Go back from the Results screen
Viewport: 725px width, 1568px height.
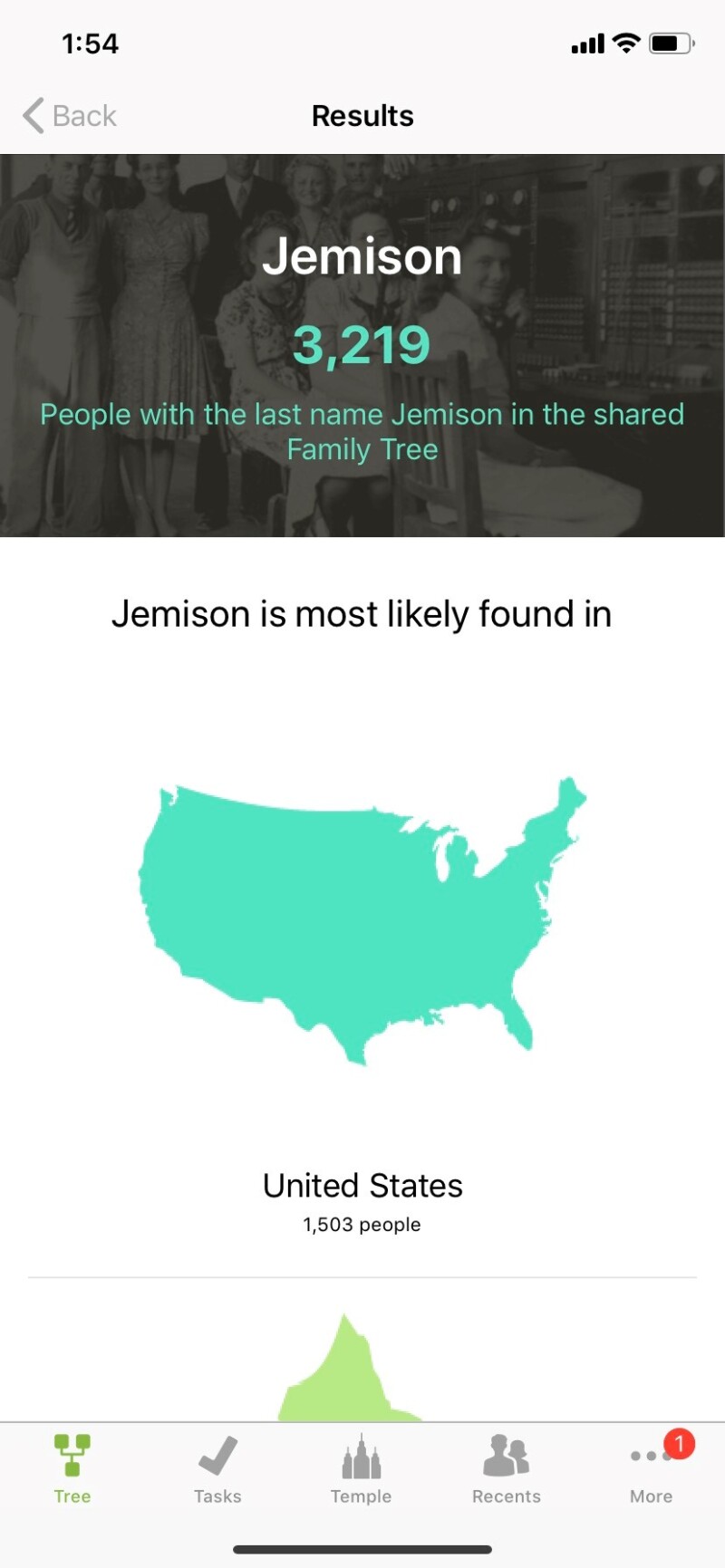point(70,116)
